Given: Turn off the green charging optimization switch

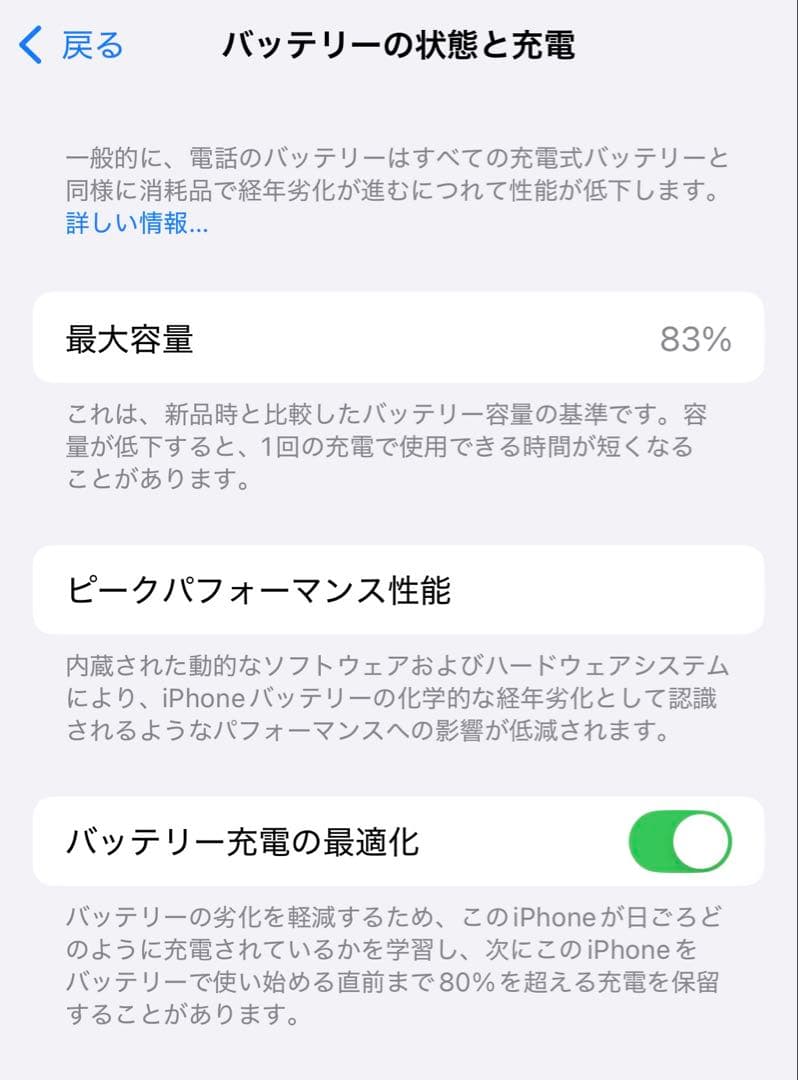Looking at the screenshot, I should [x=682, y=841].
